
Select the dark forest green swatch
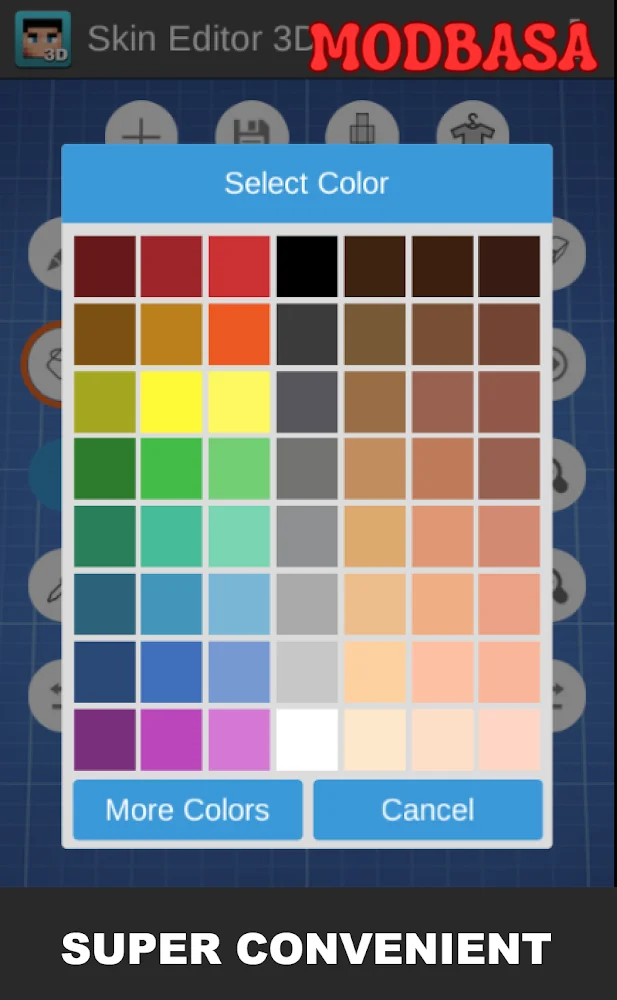pyautogui.click(x=105, y=468)
